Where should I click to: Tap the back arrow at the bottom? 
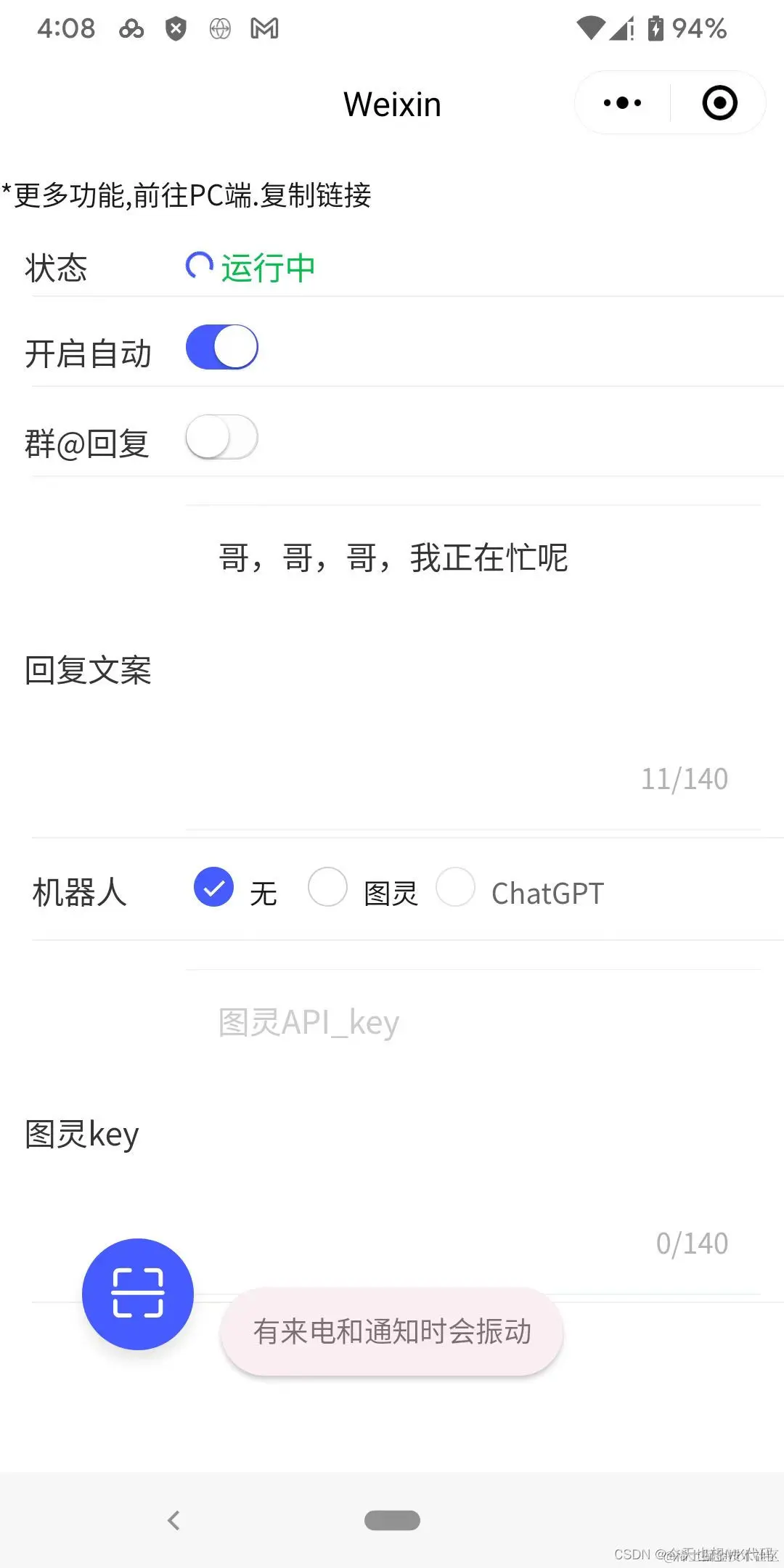[174, 1521]
